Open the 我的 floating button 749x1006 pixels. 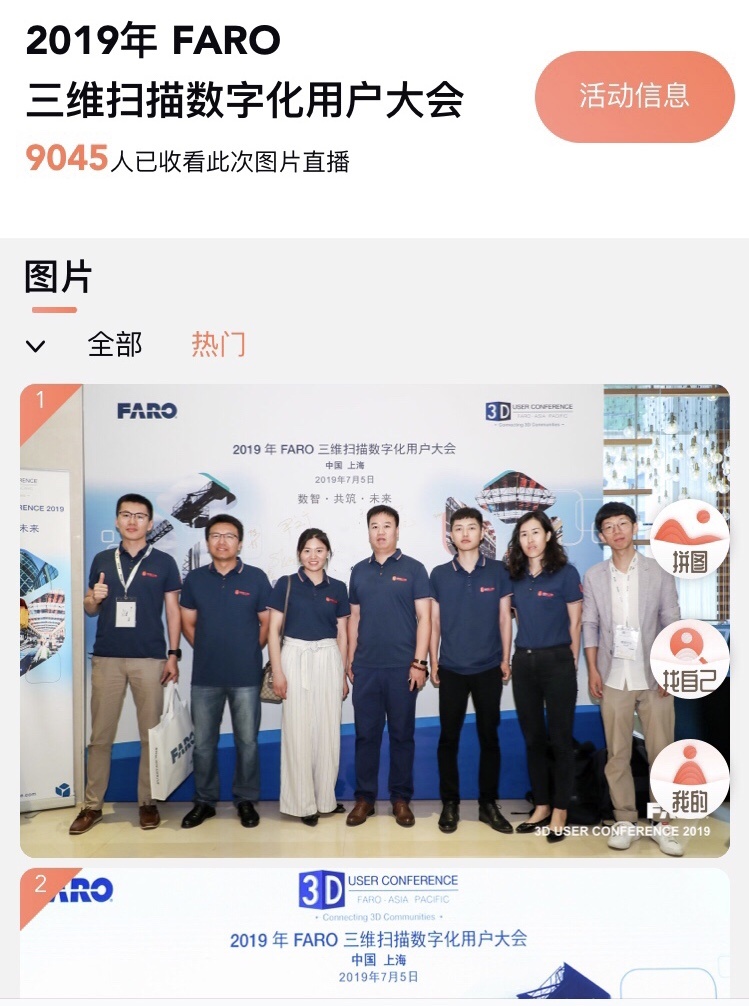pyautogui.click(x=689, y=778)
